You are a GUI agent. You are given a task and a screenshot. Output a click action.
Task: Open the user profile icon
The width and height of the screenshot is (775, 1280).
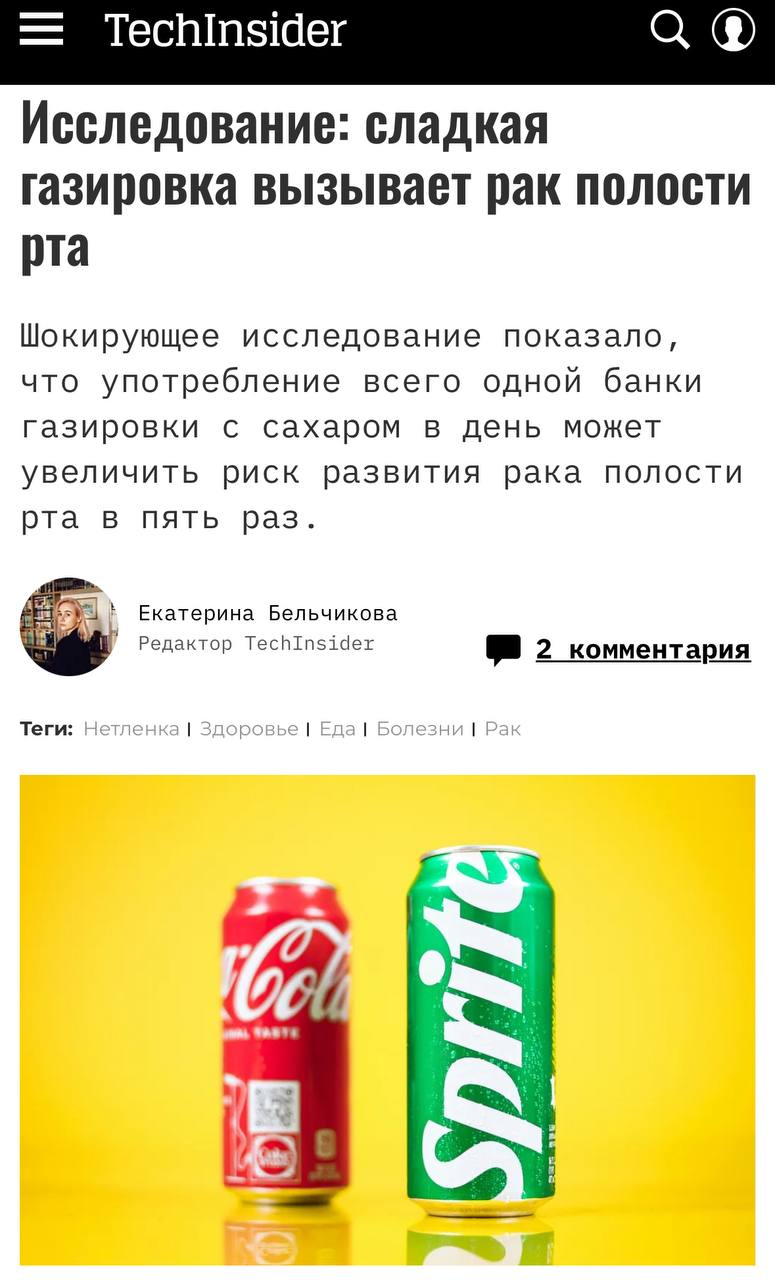pos(733,30)
